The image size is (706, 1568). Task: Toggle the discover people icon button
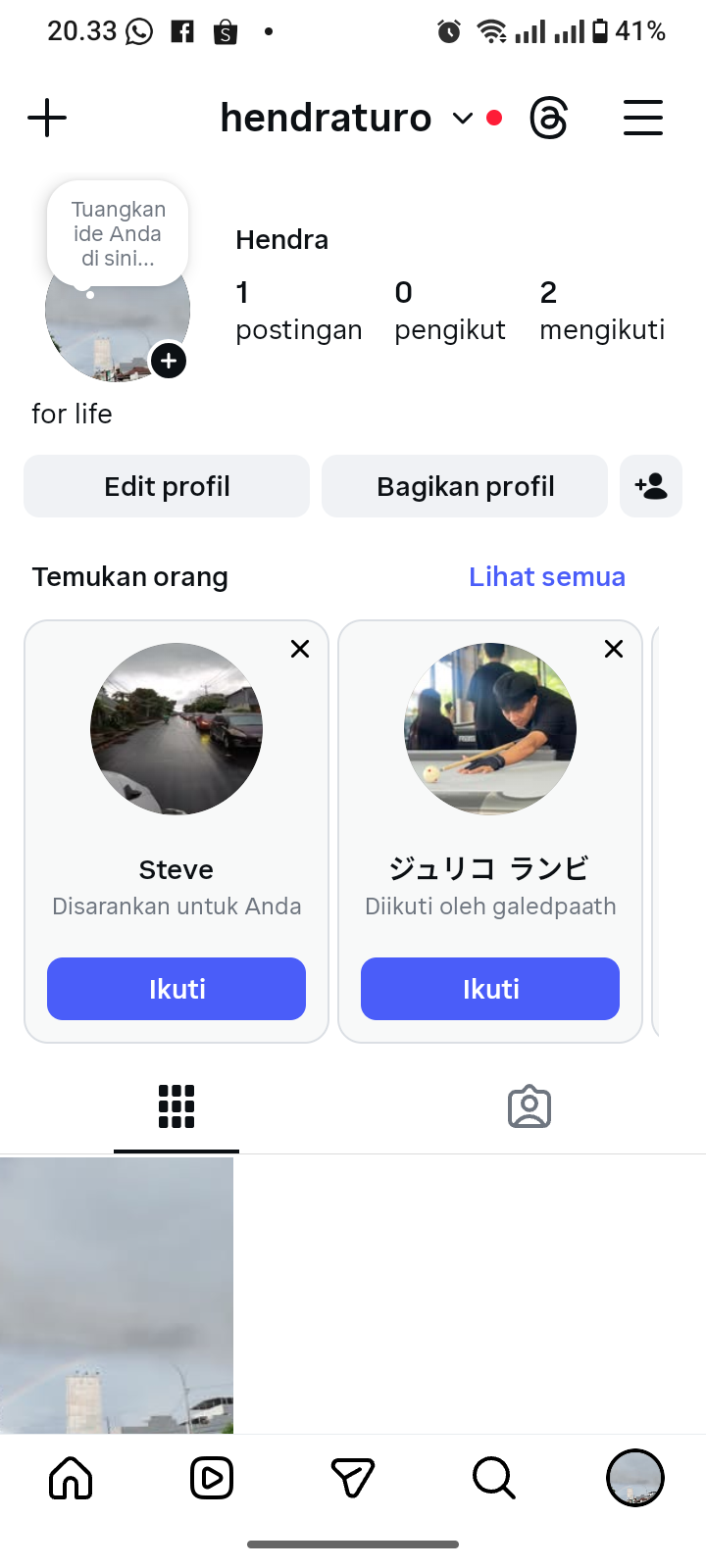[x=651, y=486]
